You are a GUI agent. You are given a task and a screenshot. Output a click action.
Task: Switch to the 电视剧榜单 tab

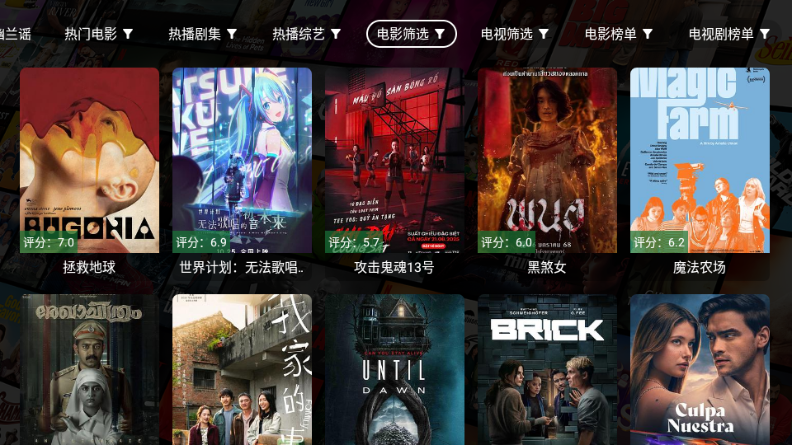728,34
